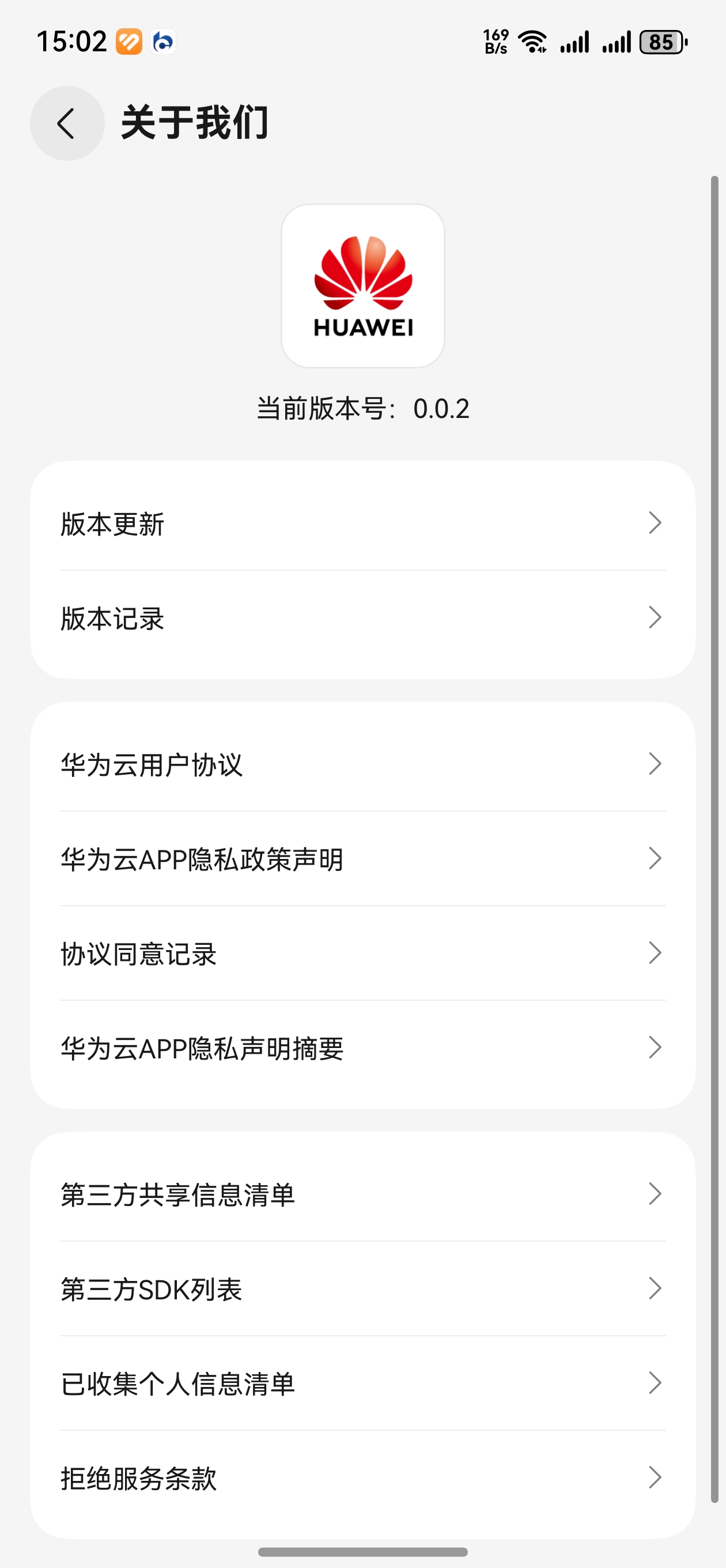726x1568 pixels.
Task: Open 拒绝服务条款
Action: [x=362, y=1477]
